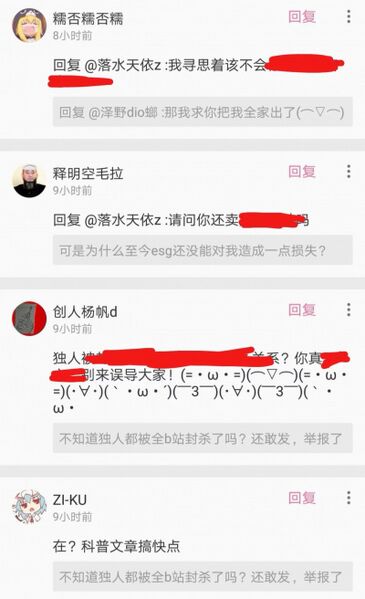Open the username 释明空毛拉
Image resolution: width=365 pixels, height=599 pixels.
click(x=88, y=173)
